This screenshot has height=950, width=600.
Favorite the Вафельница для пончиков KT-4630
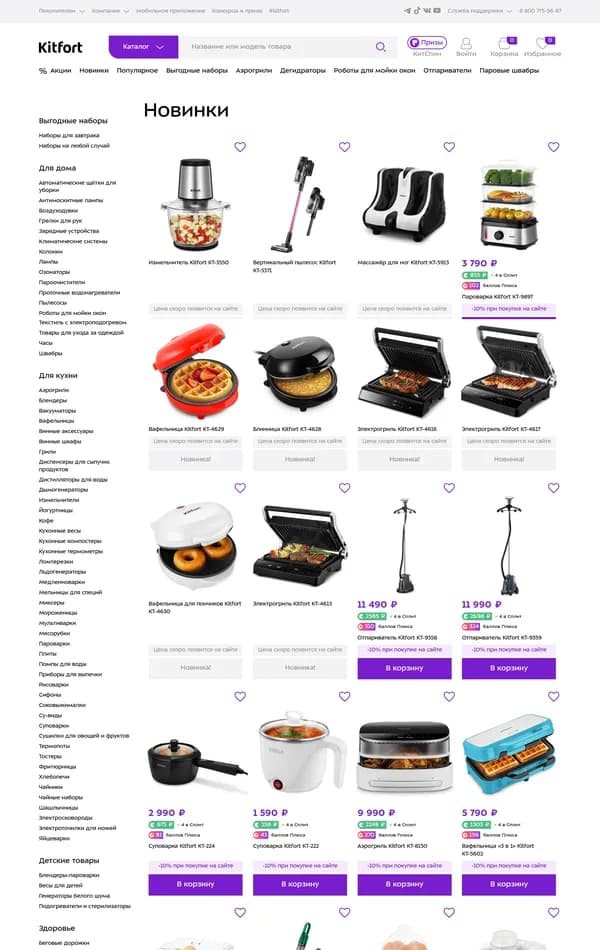coord(240,488)
